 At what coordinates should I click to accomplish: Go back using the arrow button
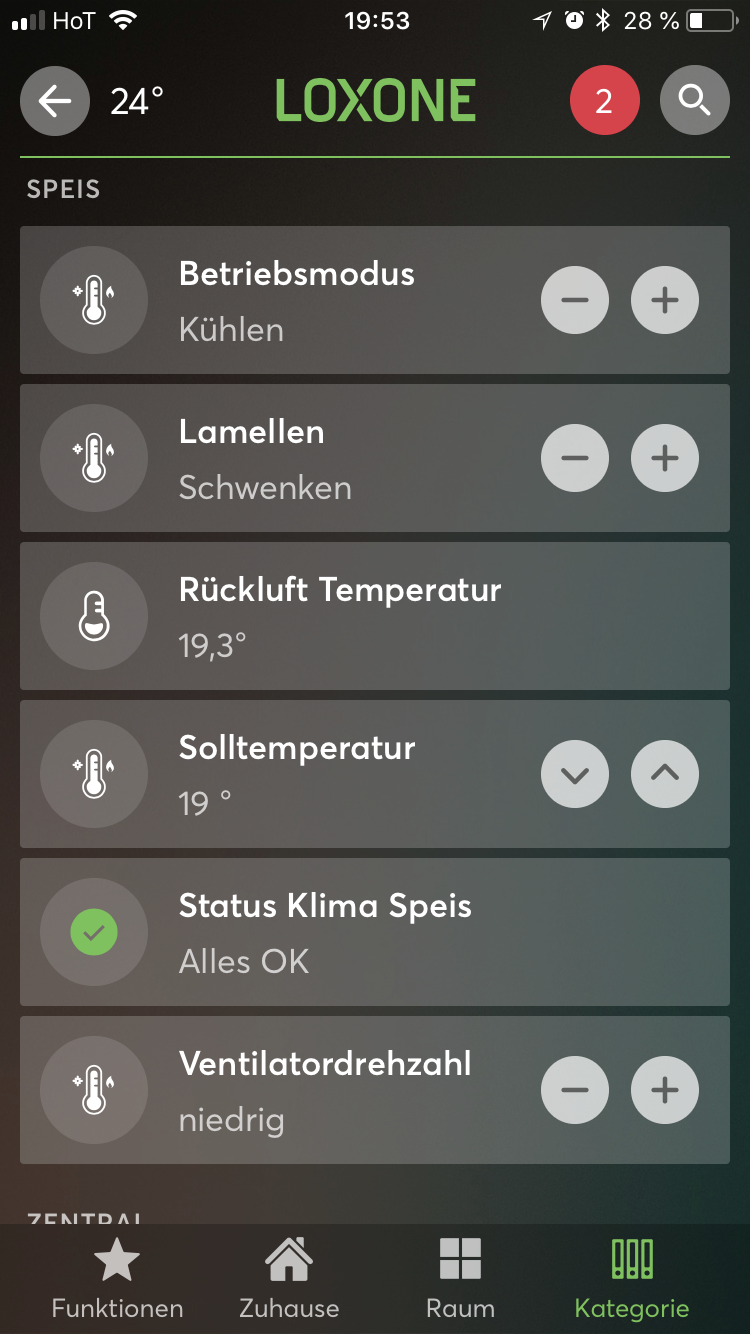click(x=54, y=101)
